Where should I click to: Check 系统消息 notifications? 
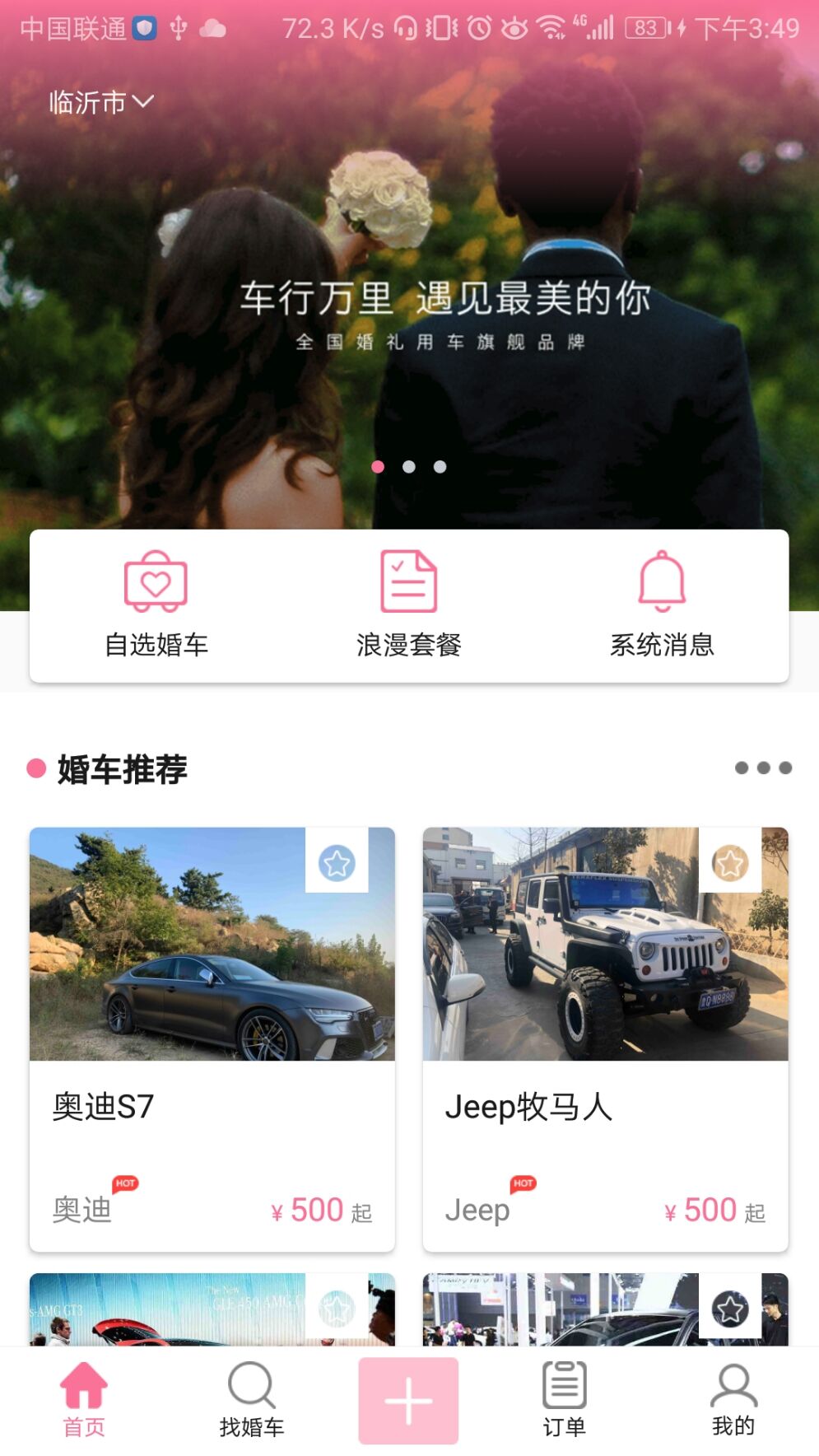pyautogui.click(x=662, y=605)
